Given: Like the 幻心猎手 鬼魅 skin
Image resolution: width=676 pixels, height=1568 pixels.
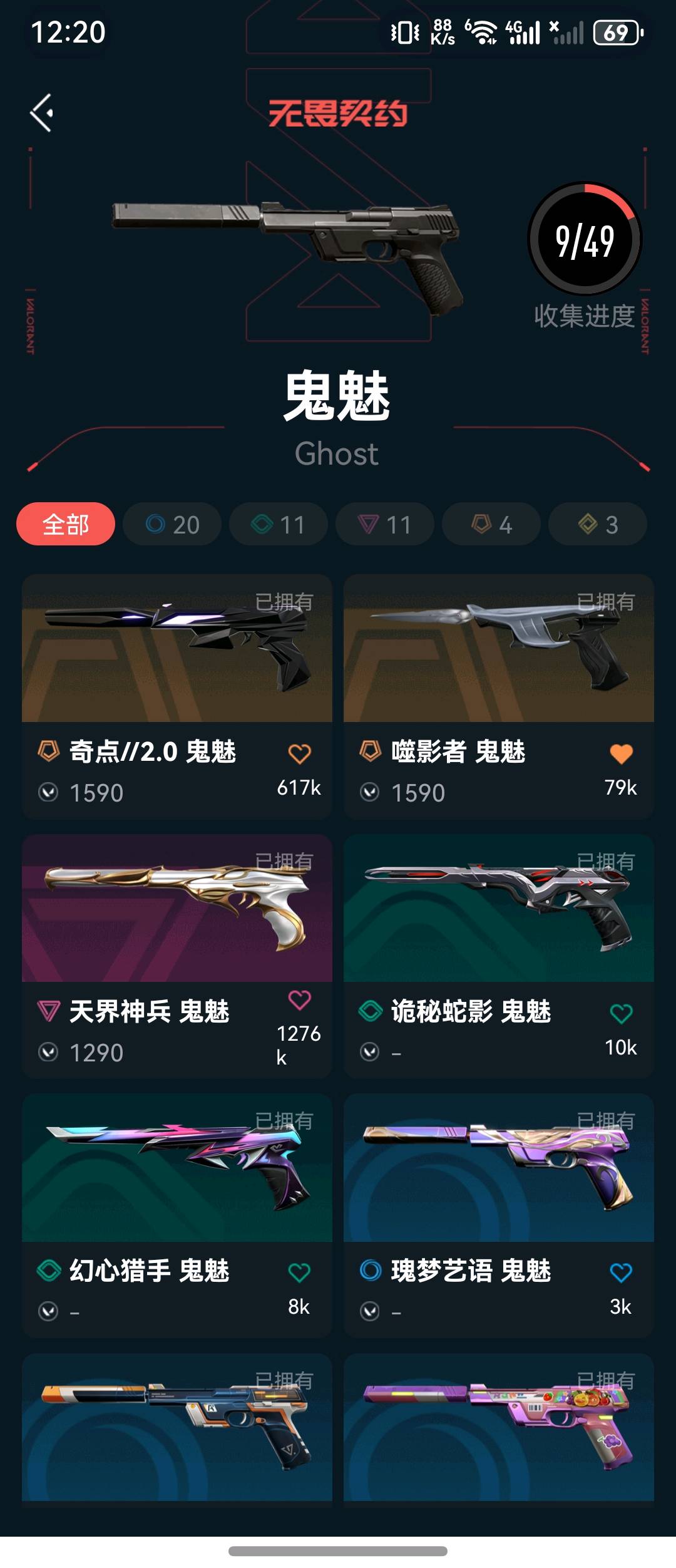Looking at the screenshot, I should pos(299,1272).
